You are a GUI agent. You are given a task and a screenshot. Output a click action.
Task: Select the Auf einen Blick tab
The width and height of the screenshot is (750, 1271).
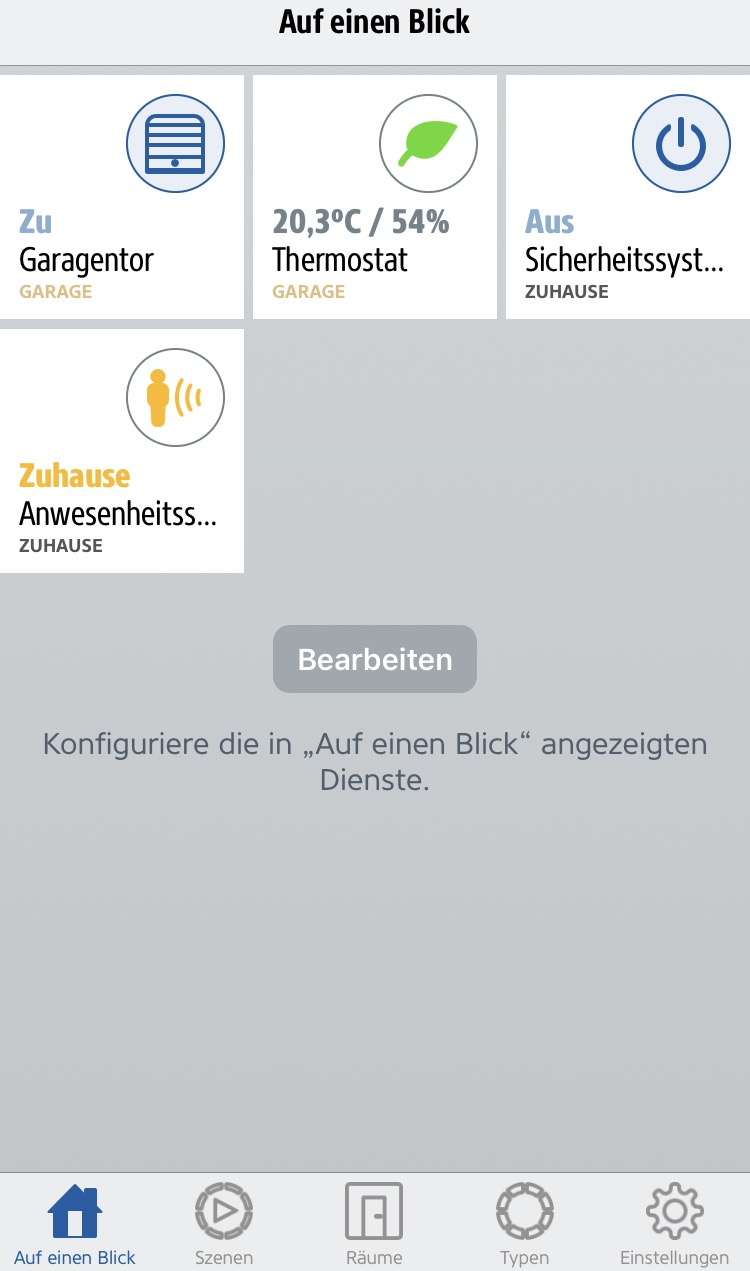pos(75,1223)
